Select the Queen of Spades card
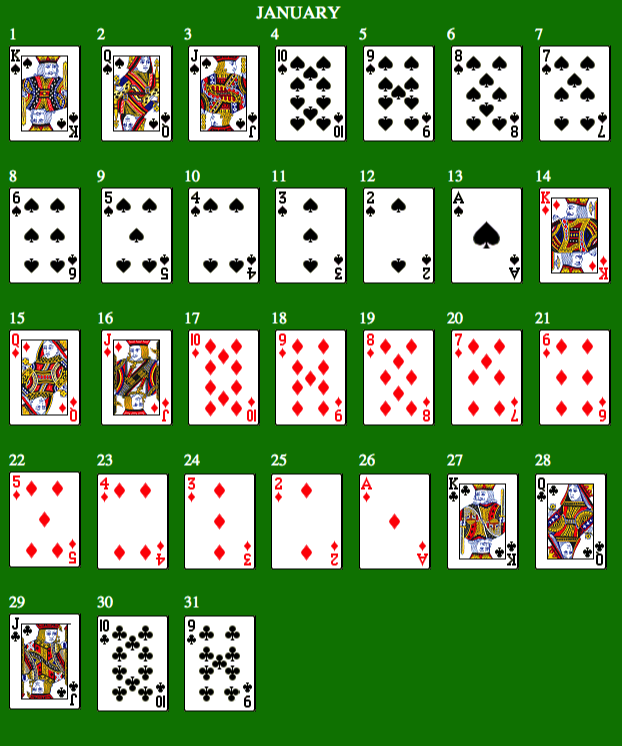This screenshot has width=622, height=746. [x=133, y=93]
